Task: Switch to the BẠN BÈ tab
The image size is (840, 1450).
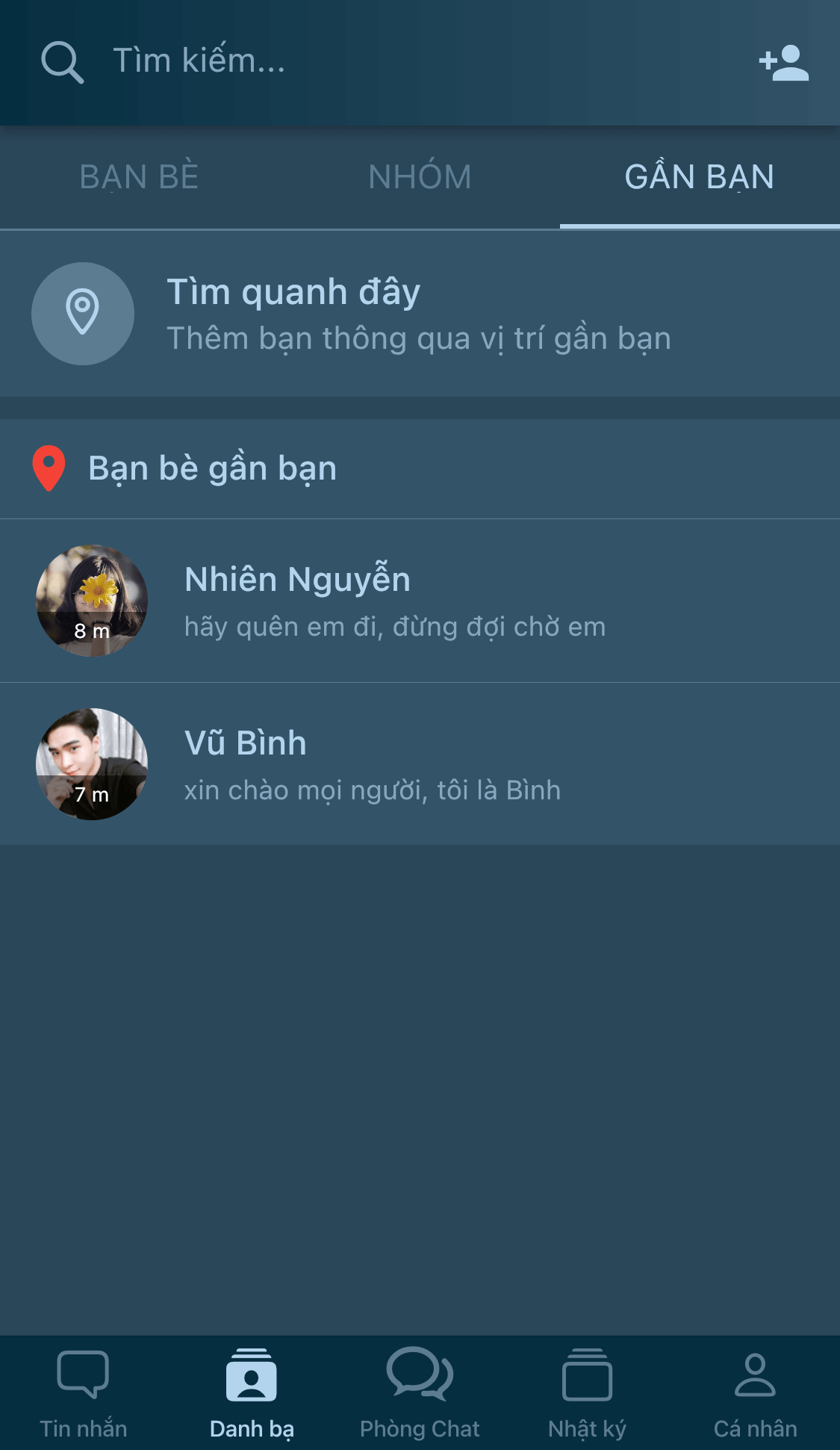Action: coord(140,177)
